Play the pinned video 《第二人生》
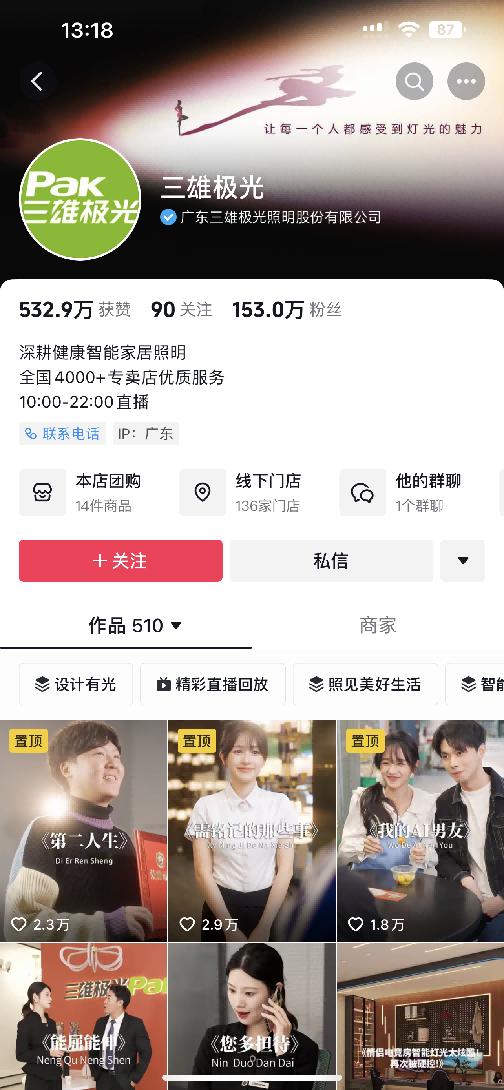Viewport: 504px width, 1090px height. [x=83, y=831]
